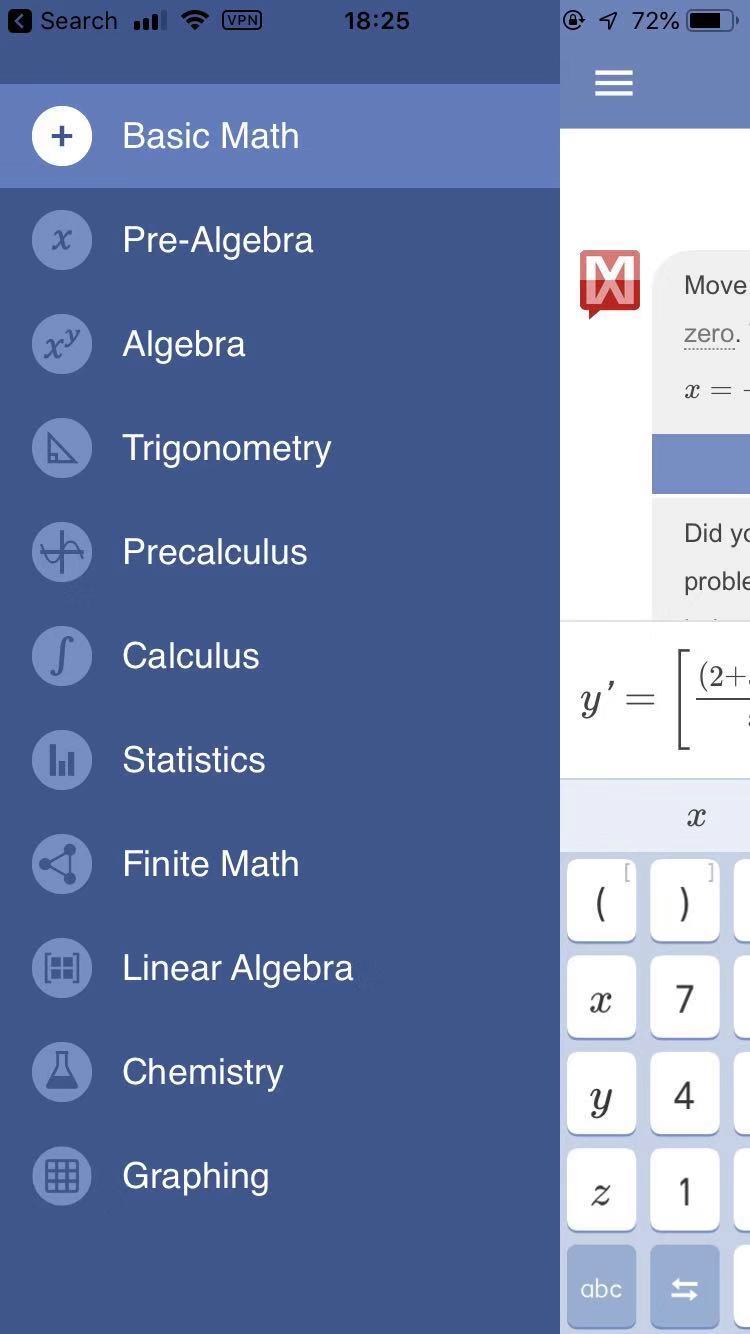750x1334 pixels.
Task: Select Basic Math subject
Action: (210, 136)
